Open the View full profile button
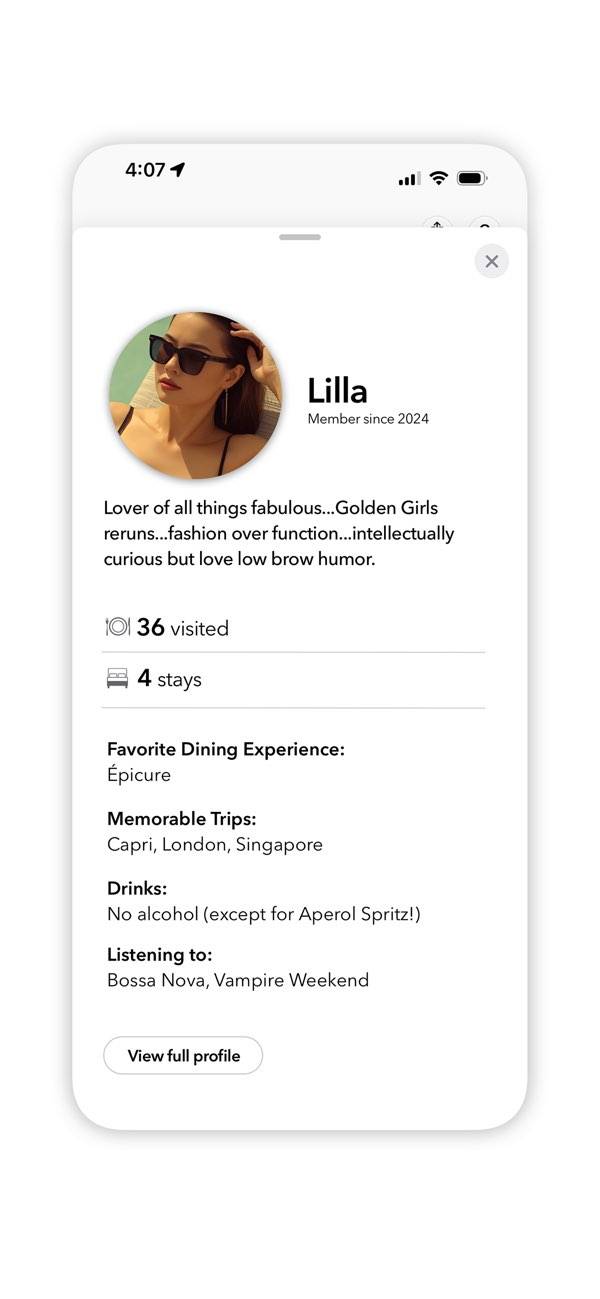Screen dimensions: 600x1299 tap(183, 1055)
